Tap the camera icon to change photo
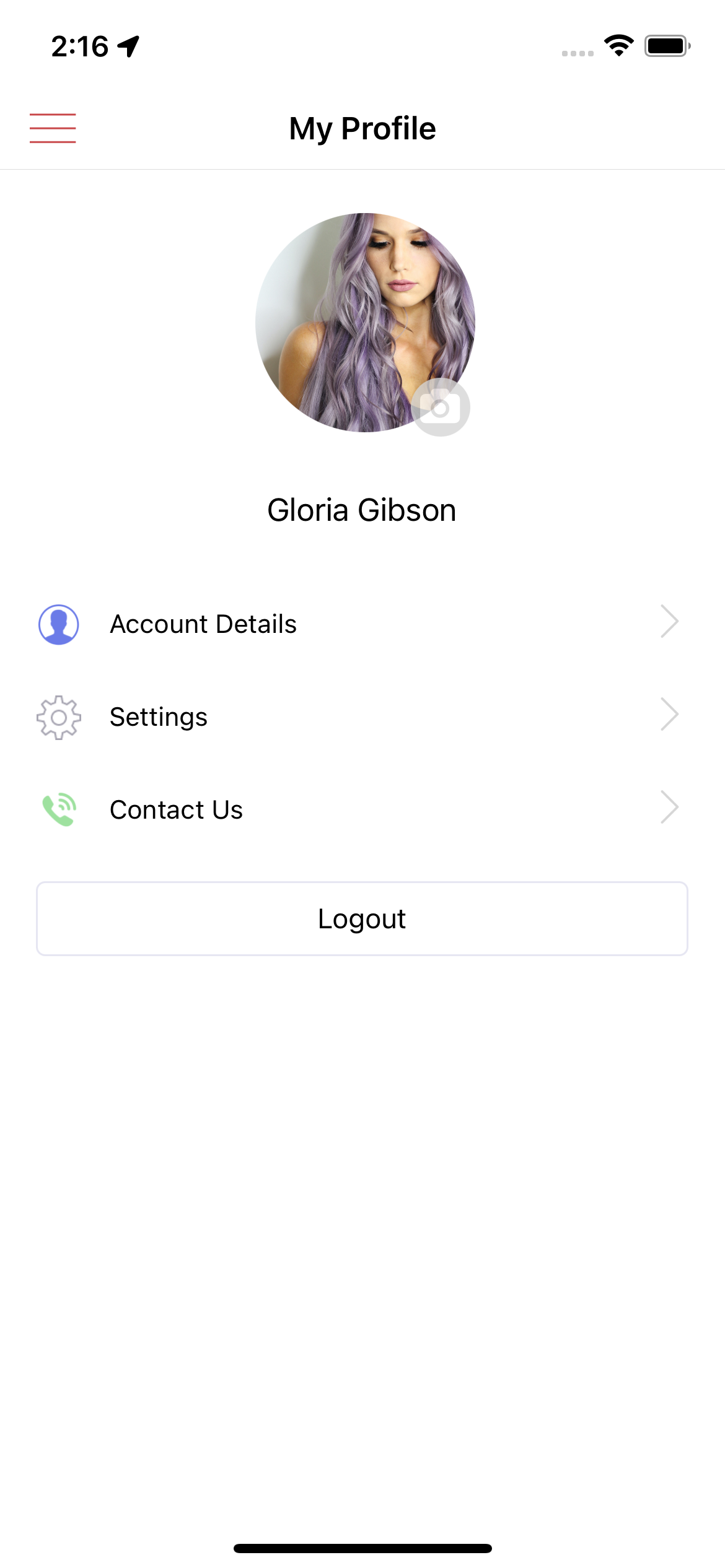This screenshot has width=725, height=1568. (x=440, y=407)
